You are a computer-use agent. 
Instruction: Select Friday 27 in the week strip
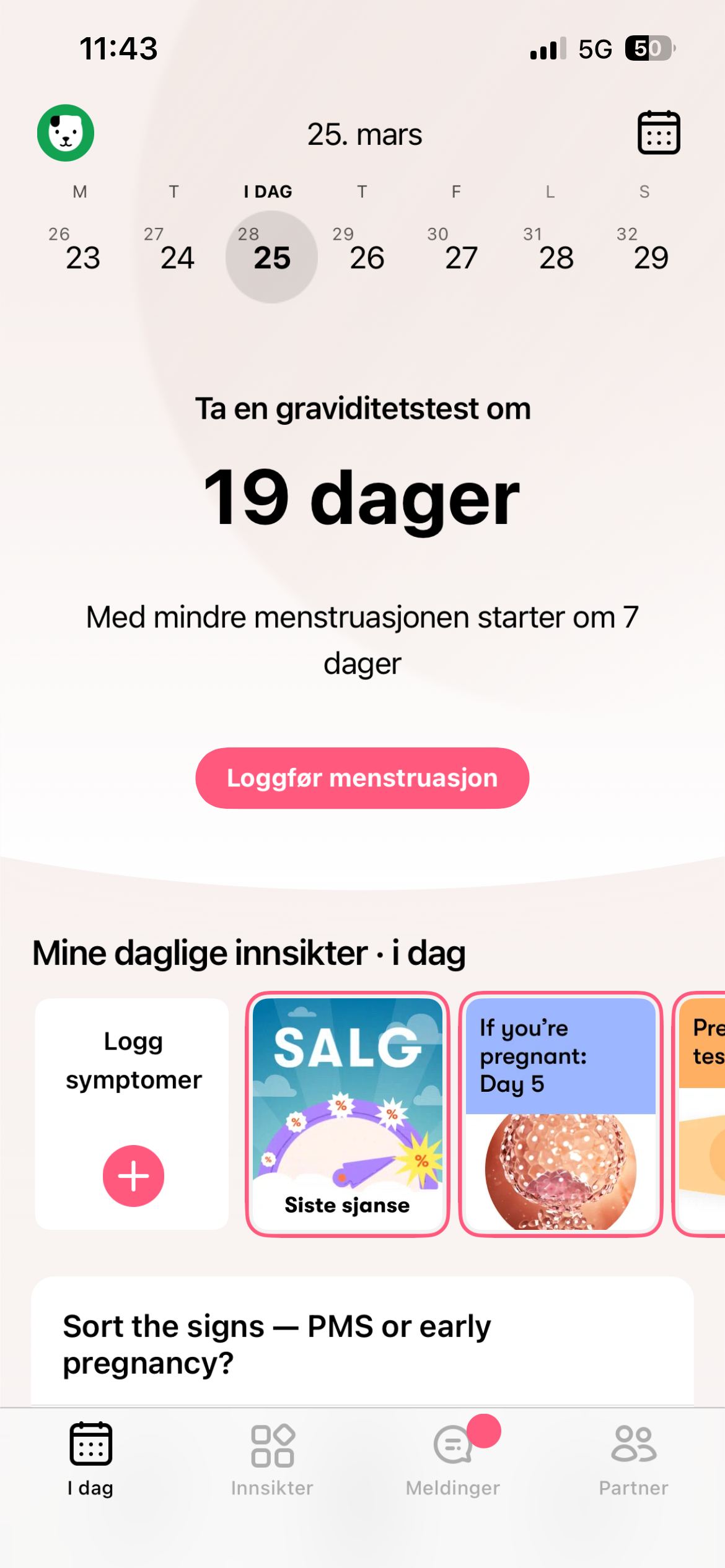tap(460, 256)
